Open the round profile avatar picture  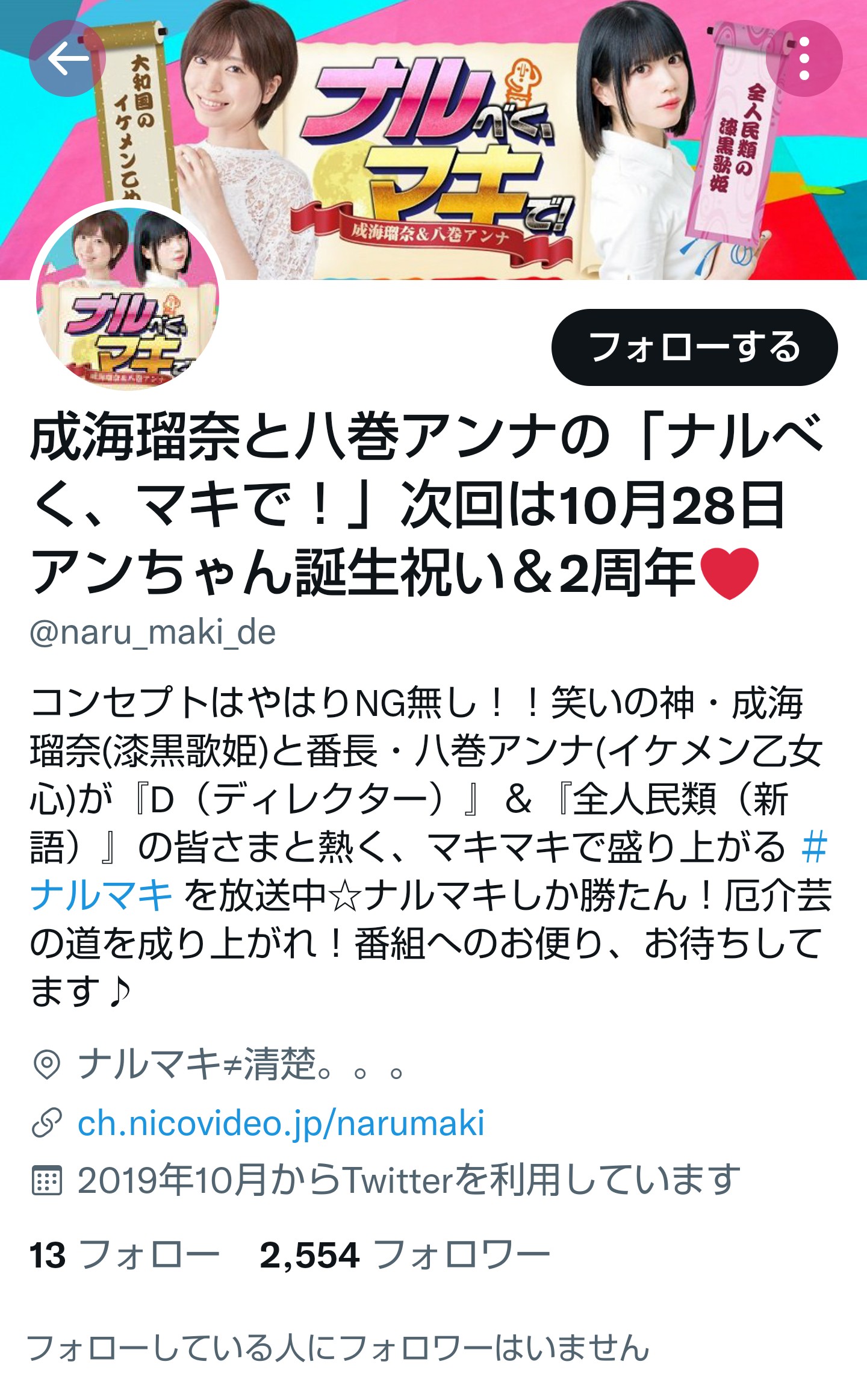128,299
